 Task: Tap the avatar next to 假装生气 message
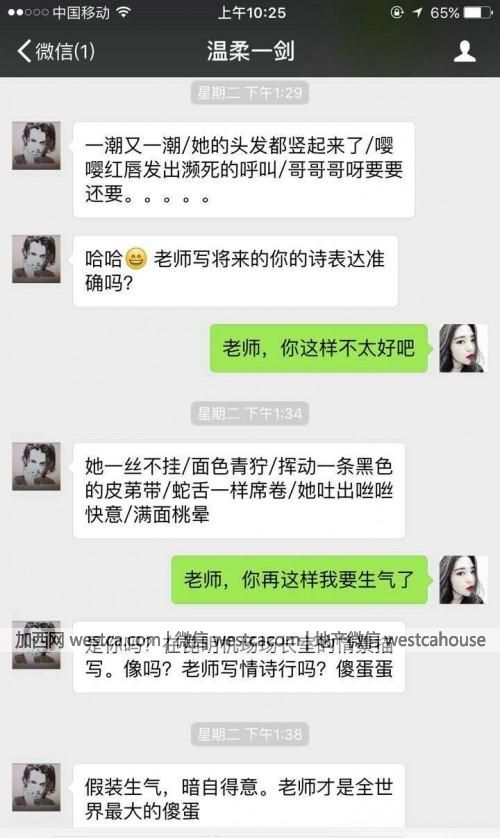(x=36, y=787)
